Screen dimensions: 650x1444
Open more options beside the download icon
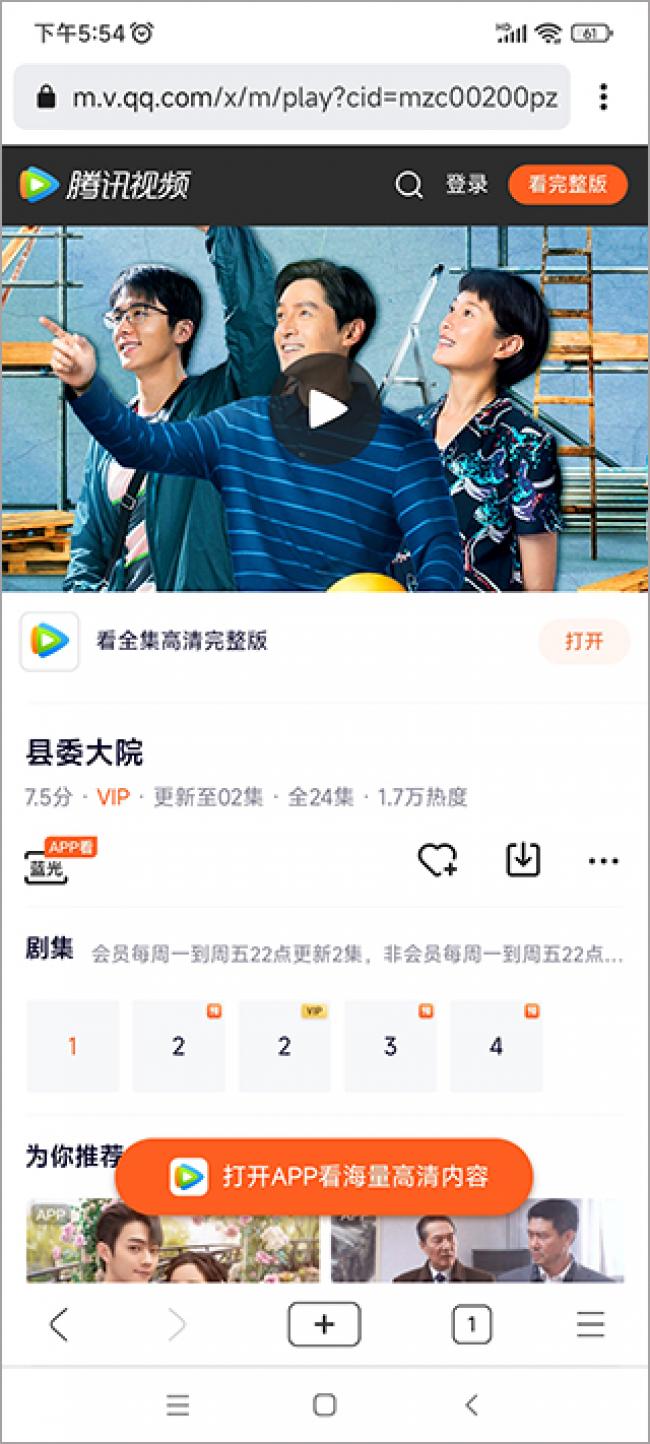(603, 861)
